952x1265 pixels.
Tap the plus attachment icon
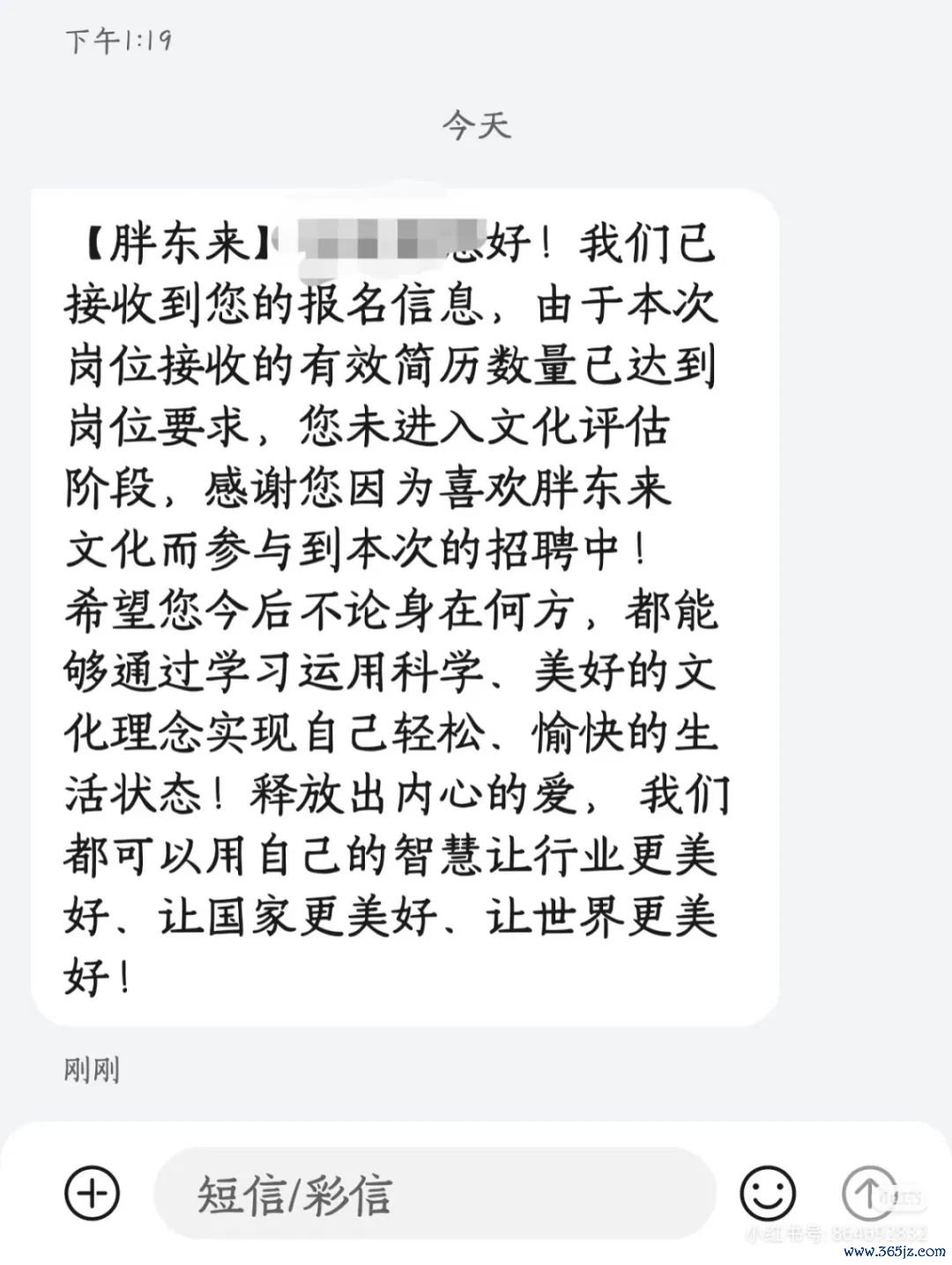point(92,1194)
